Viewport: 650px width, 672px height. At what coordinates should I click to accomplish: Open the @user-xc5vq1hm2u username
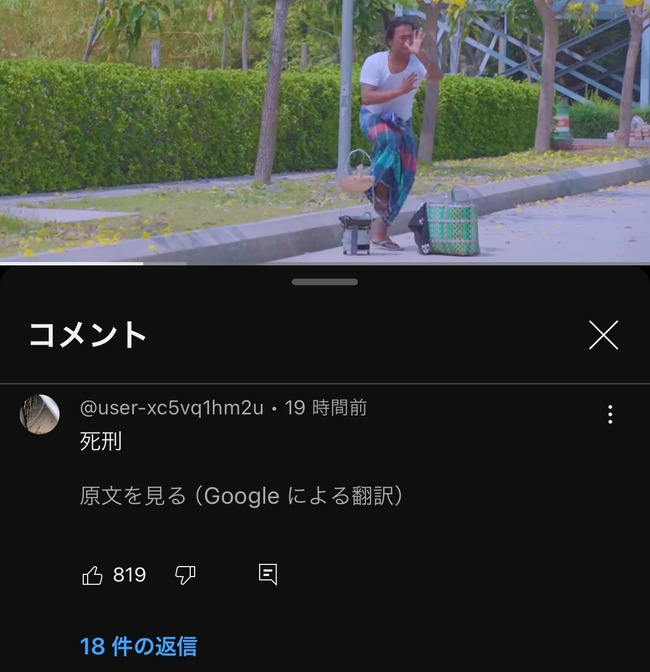pos(171,407)
